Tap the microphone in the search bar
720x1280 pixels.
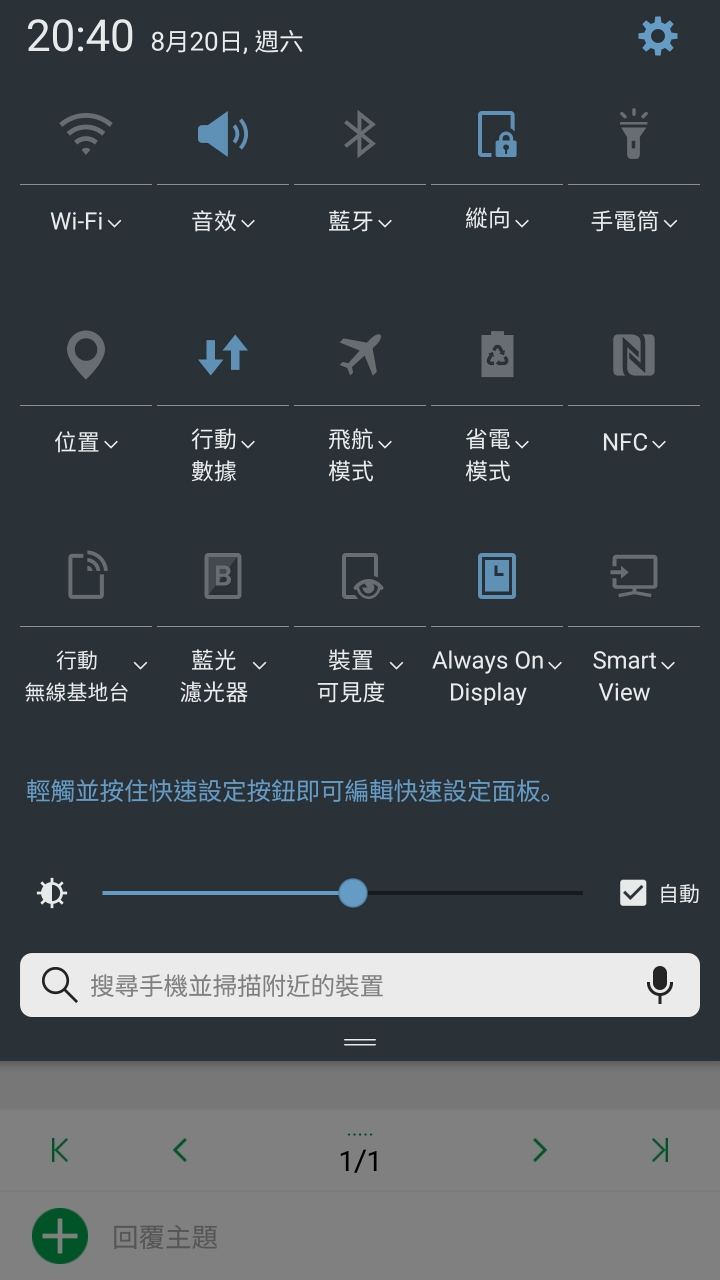659,986
